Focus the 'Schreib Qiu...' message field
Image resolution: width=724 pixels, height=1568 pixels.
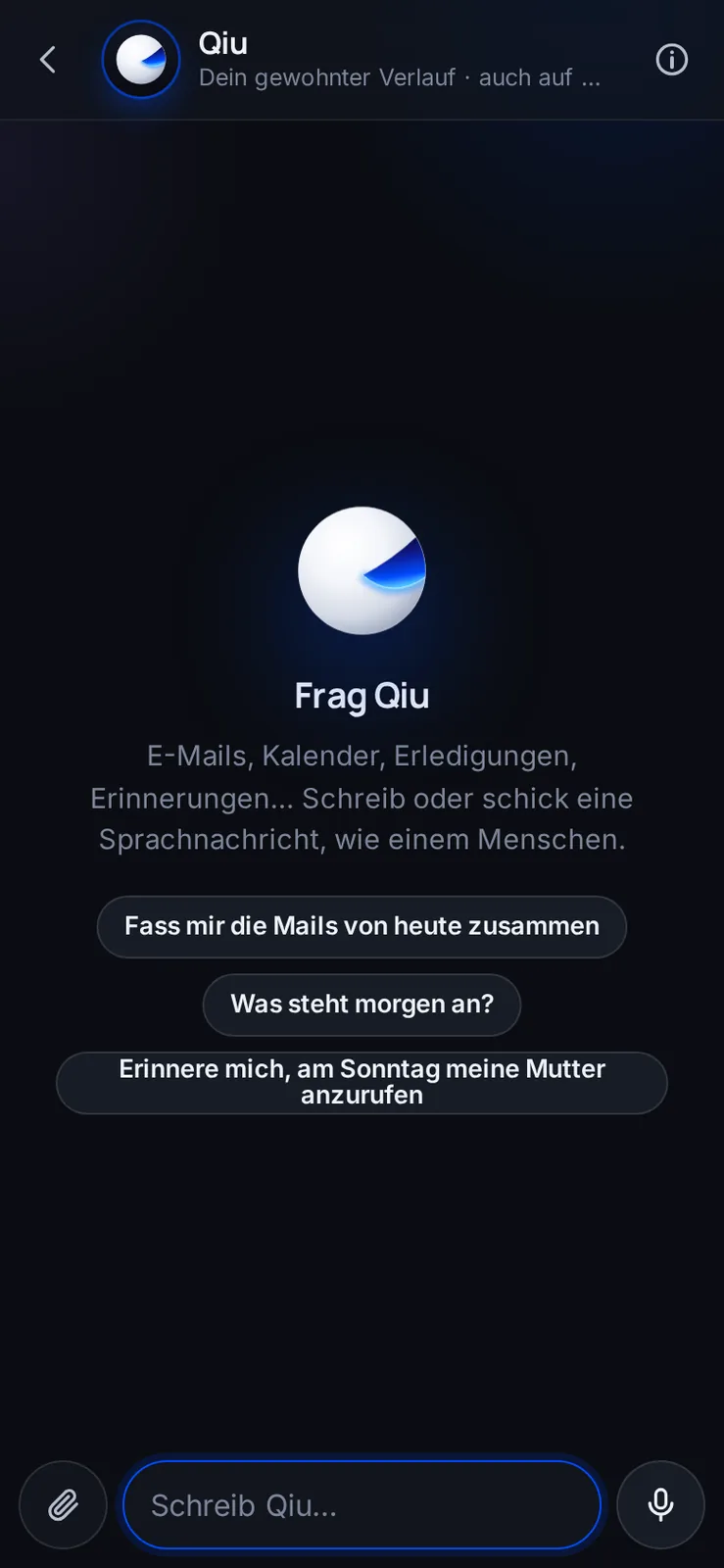(x=362, y=1504)
